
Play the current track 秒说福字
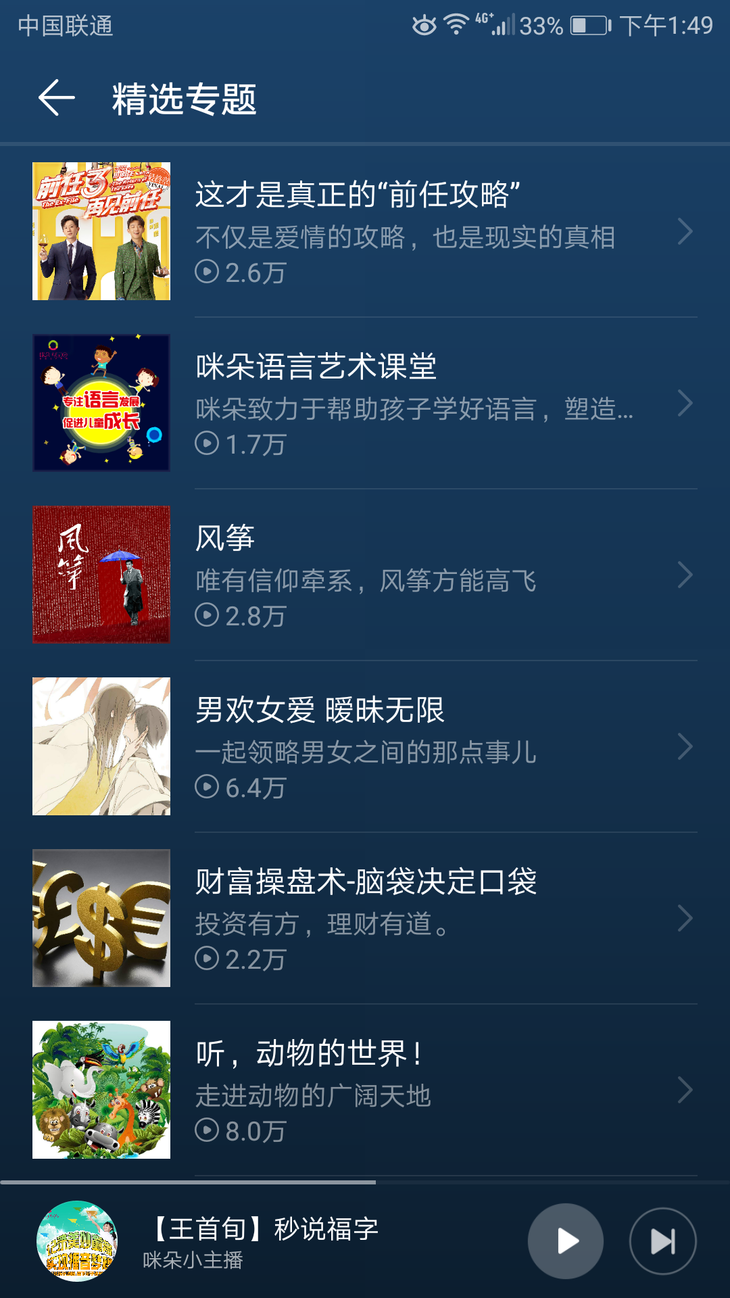pyautogui.click(x=566, y=1241)
